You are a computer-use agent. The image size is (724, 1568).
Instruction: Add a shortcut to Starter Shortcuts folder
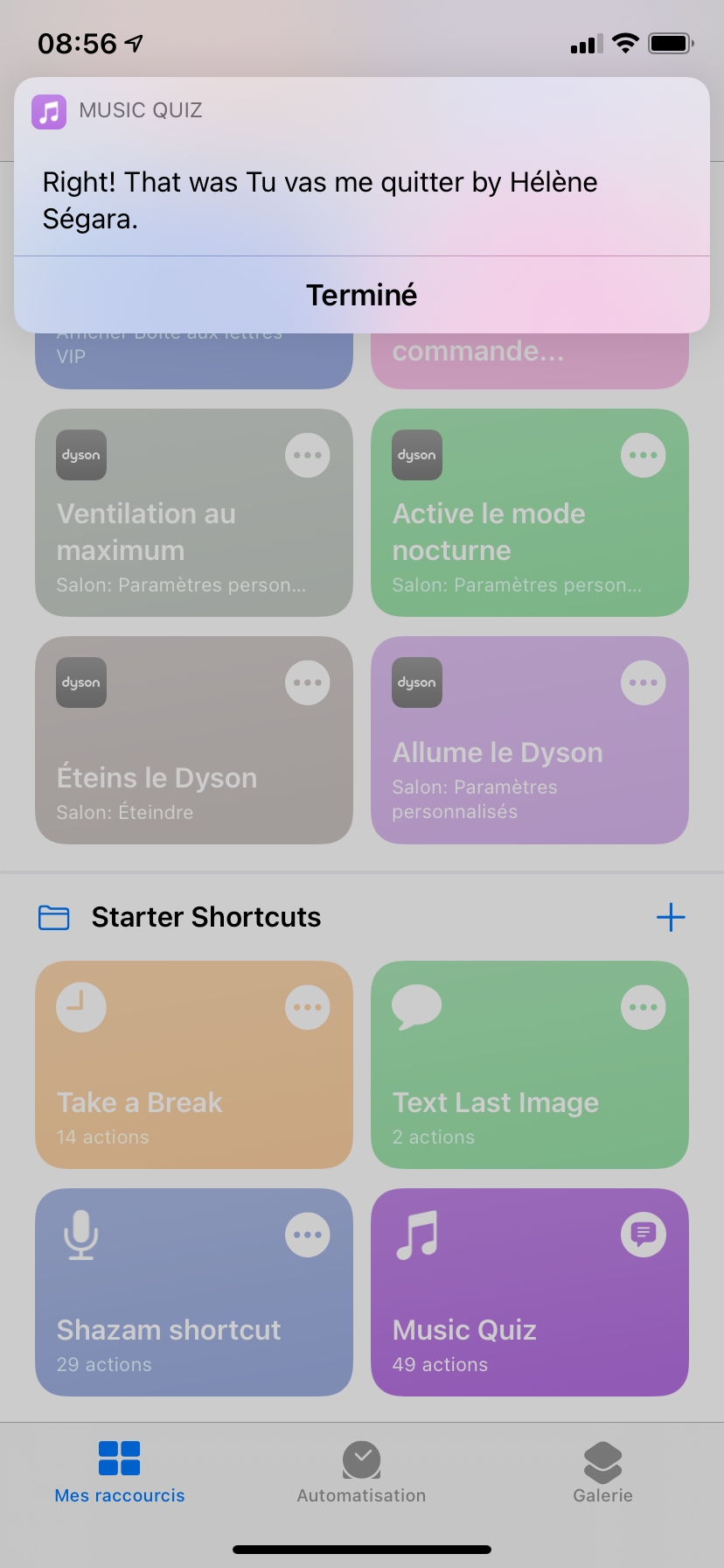point(671,917)
